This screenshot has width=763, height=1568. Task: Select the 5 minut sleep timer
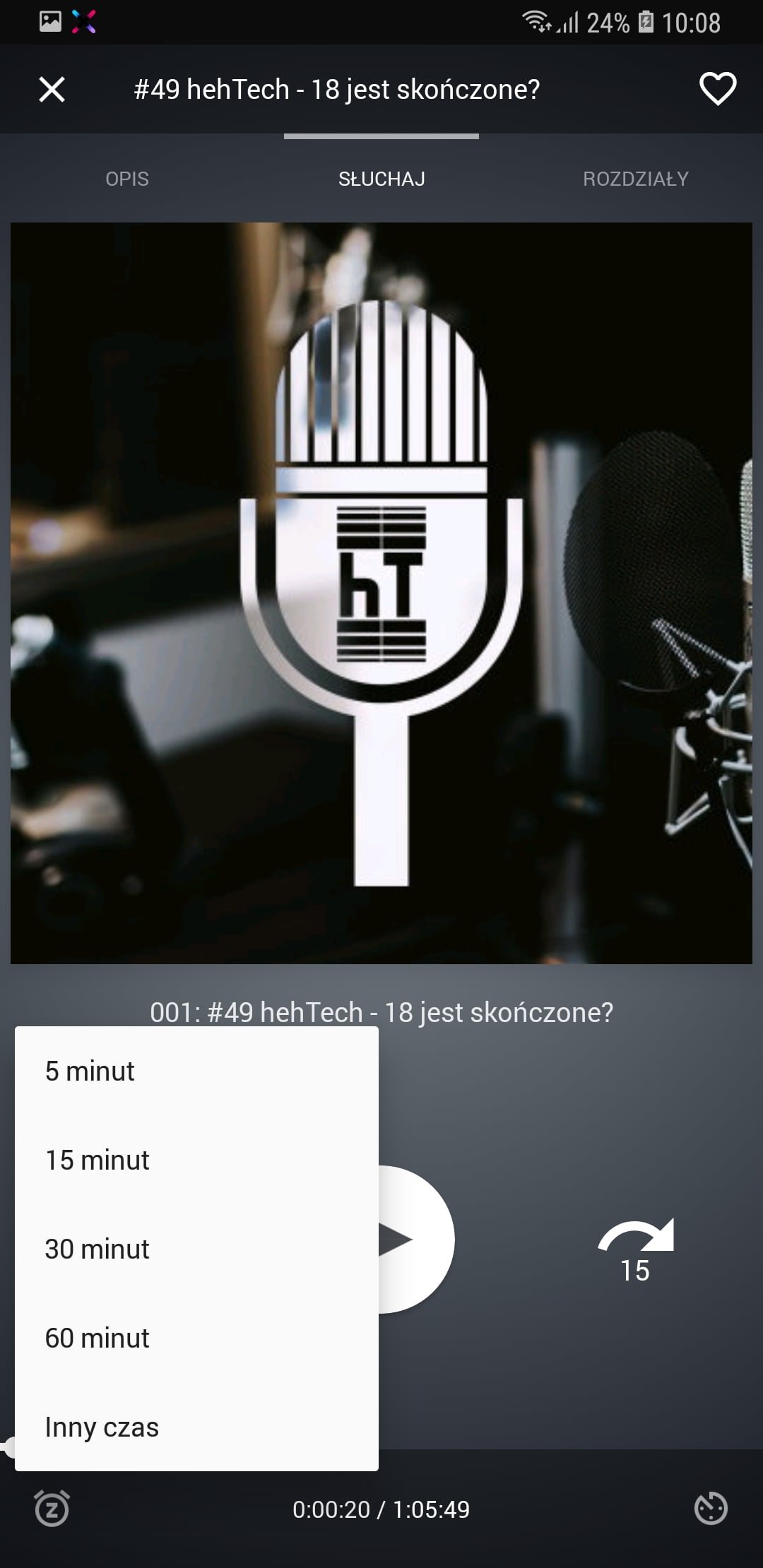[196, 1071]
